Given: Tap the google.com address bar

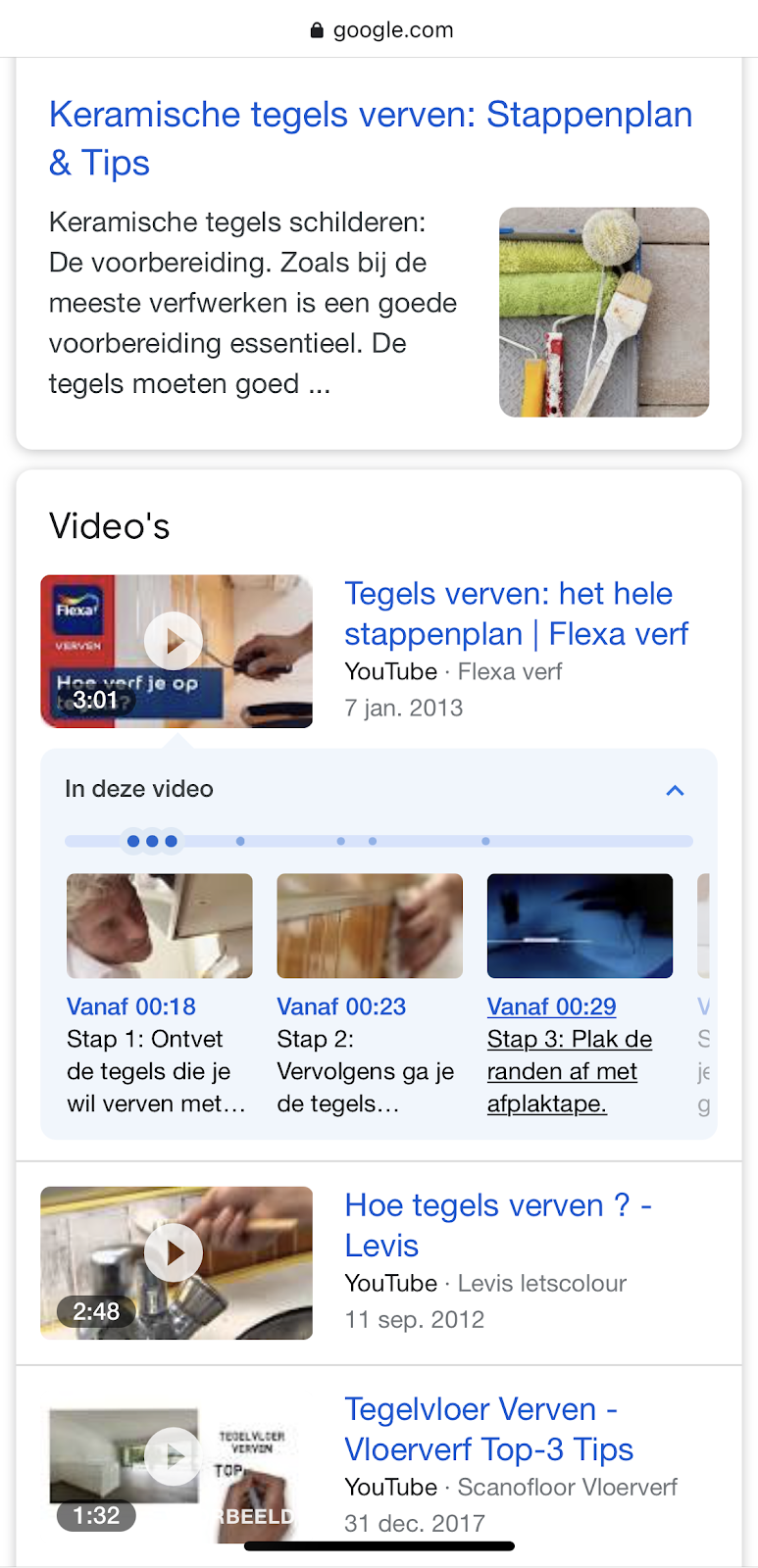Looking at the screenshot, I should tap(380, 30).
